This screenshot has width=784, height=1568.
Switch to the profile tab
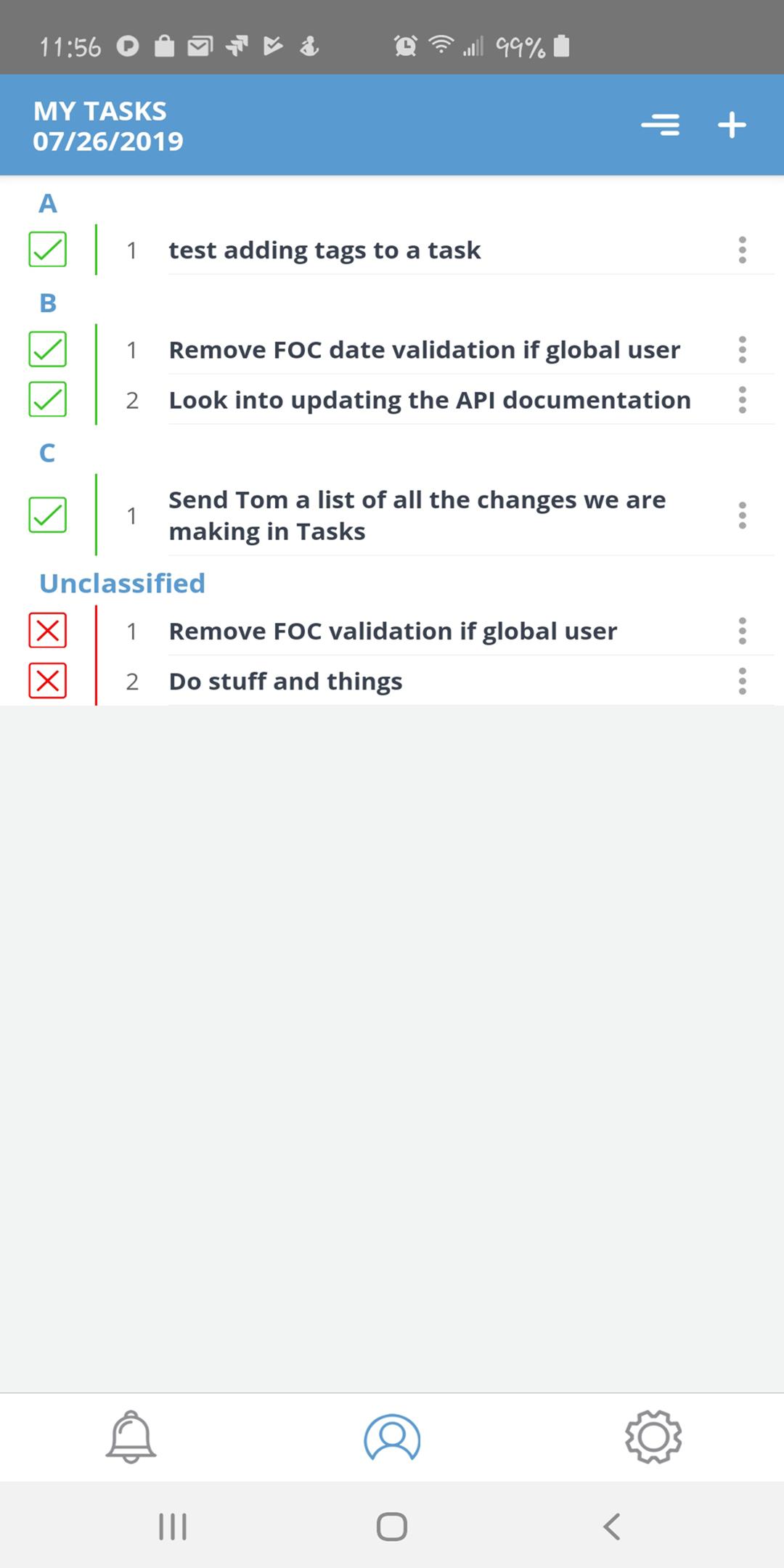pos(392,1437)
